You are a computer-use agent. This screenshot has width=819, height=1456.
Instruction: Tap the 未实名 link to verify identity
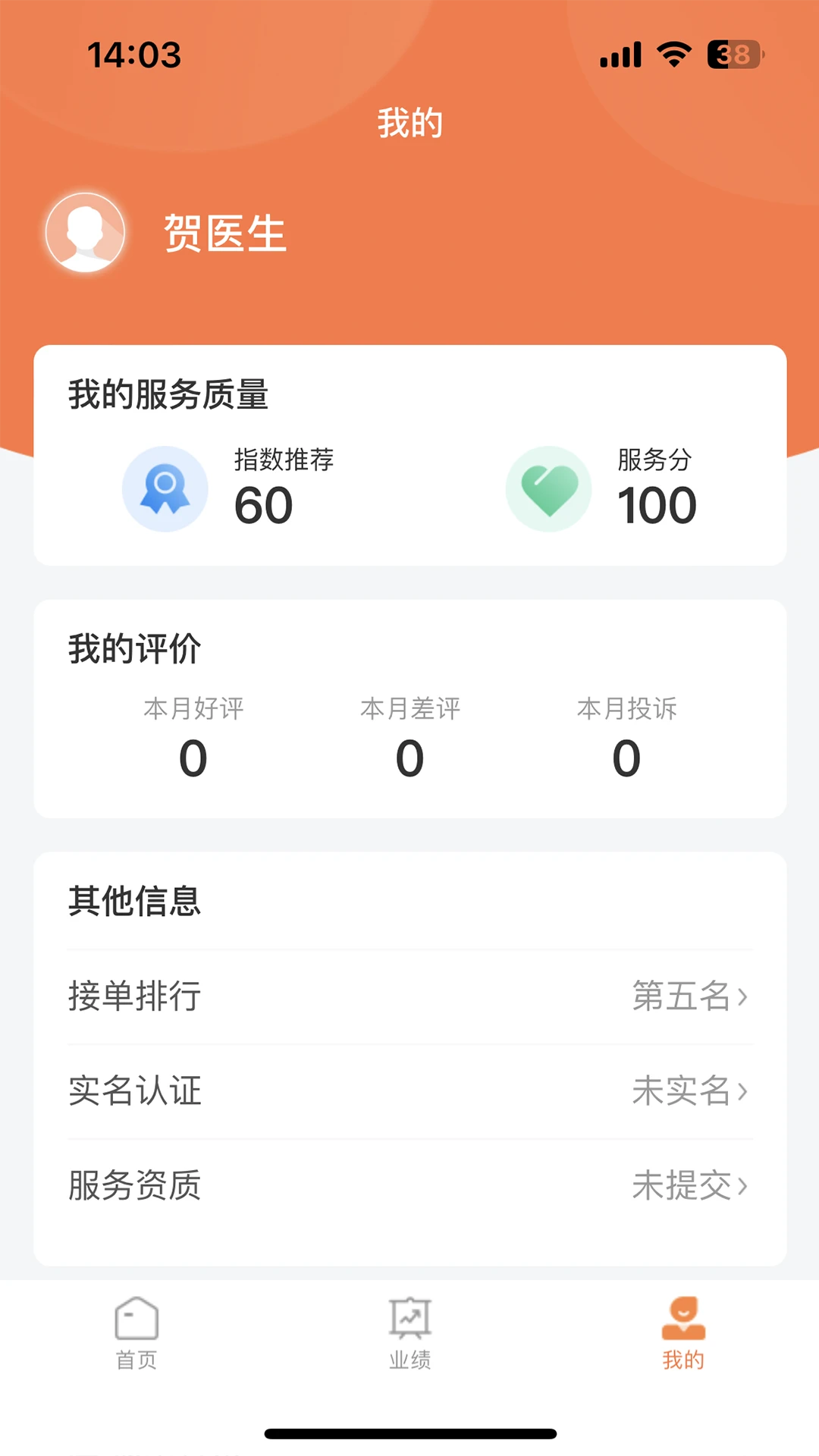[x=681, y=1092]
